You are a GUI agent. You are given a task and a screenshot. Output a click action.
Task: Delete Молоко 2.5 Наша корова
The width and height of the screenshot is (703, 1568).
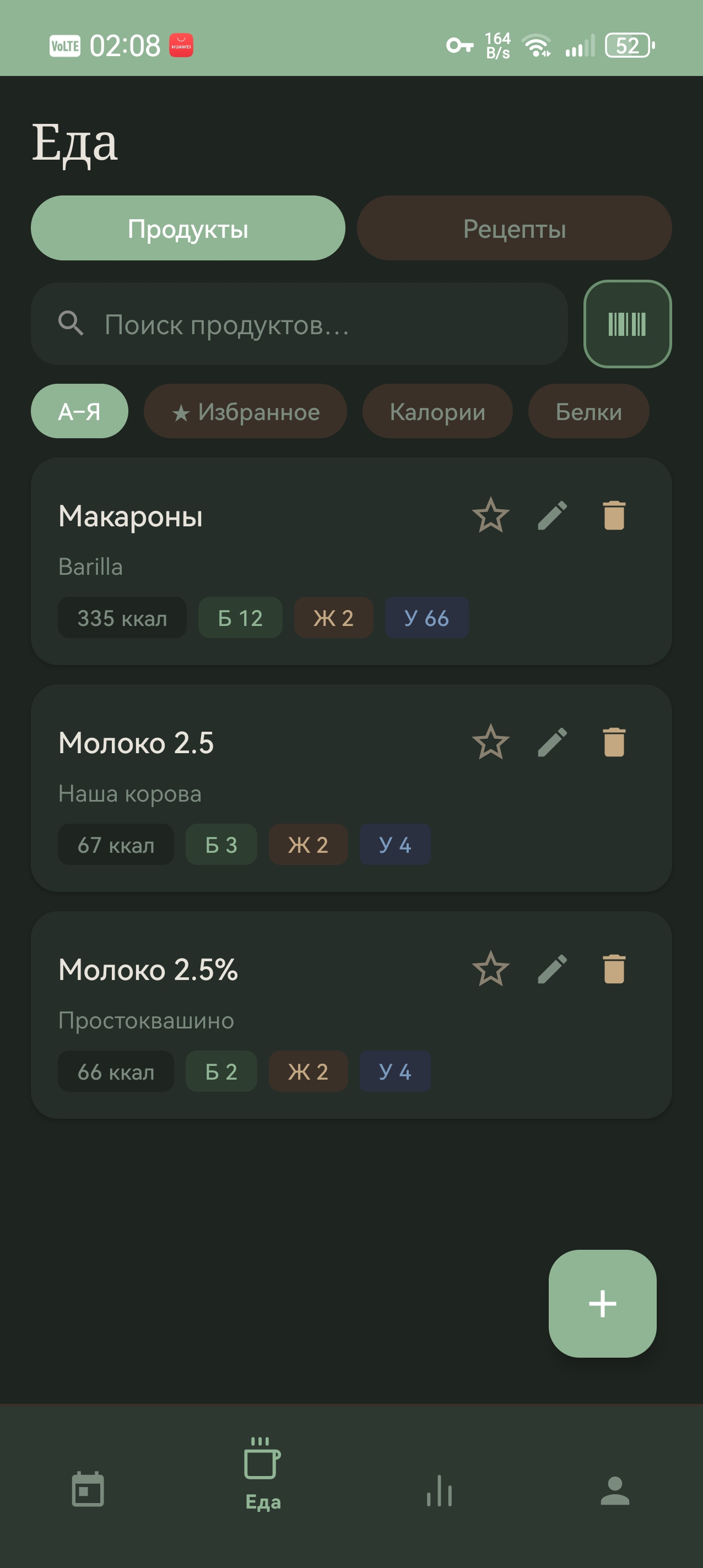[x=613, y=742]
